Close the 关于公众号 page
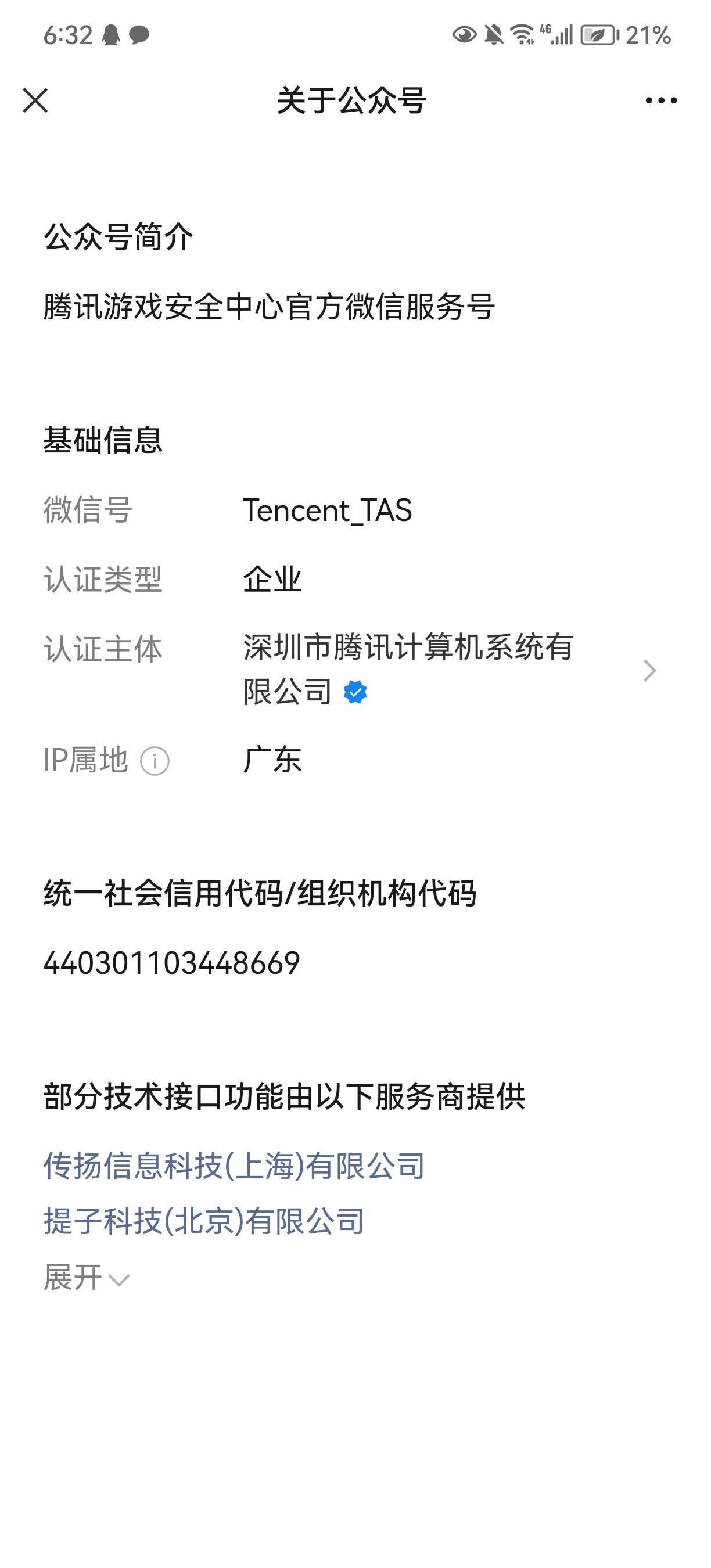Viewport: 711px width, 1568px height. point(35,100)
